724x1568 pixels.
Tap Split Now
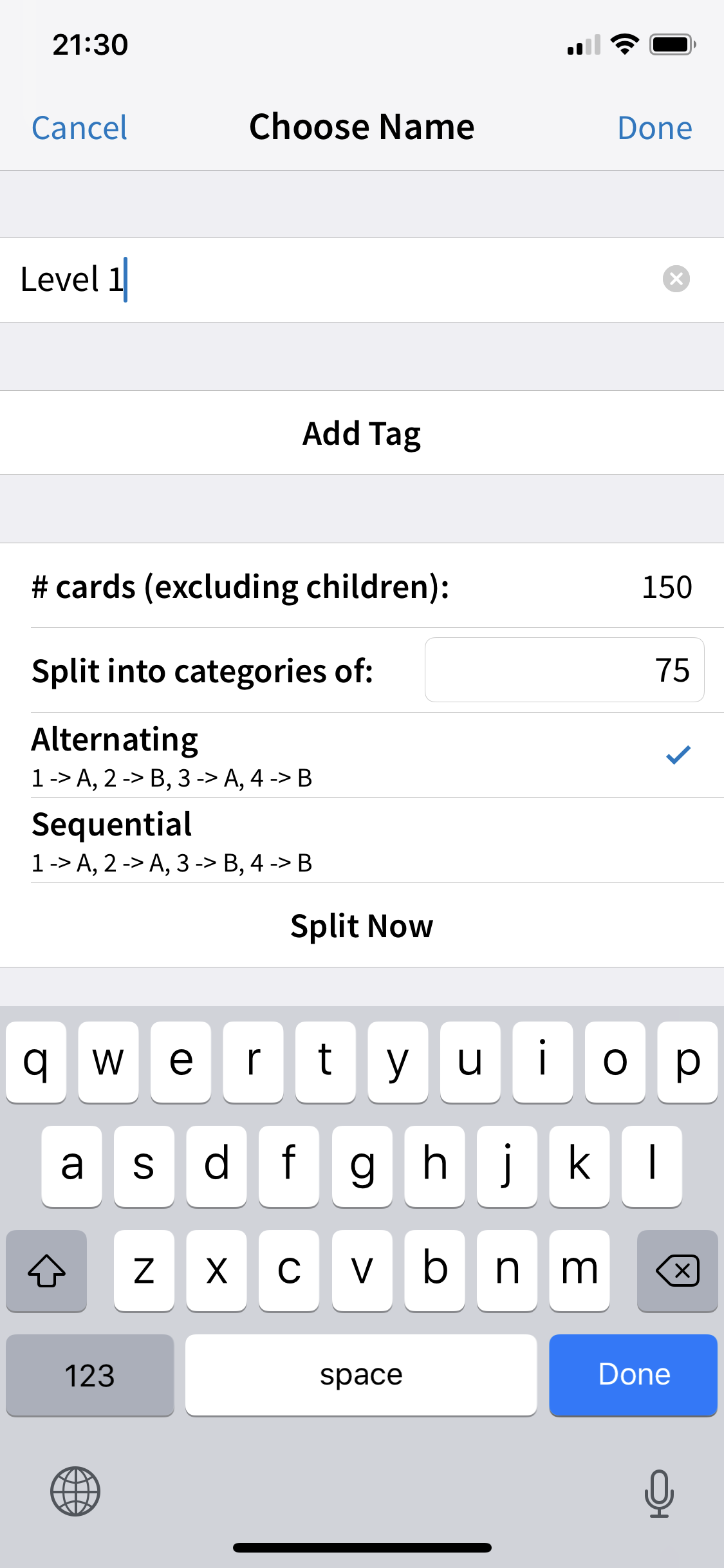coord(362,925)
